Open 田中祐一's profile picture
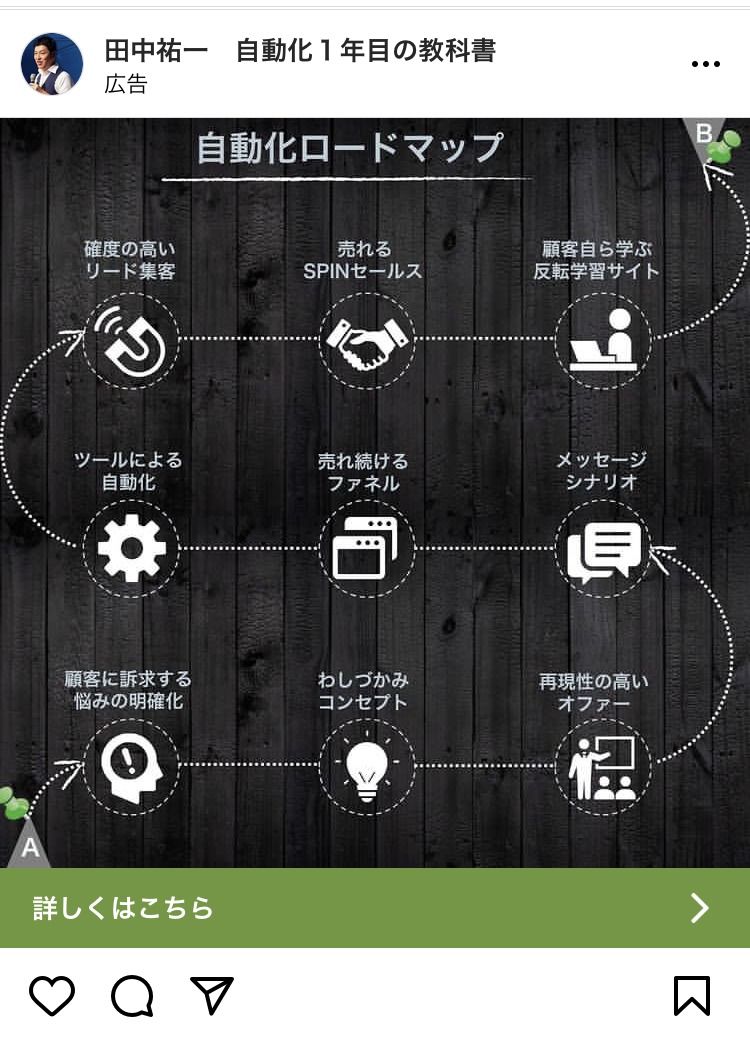The height and width of the screenshot is (1040, 750). (52, 64)
